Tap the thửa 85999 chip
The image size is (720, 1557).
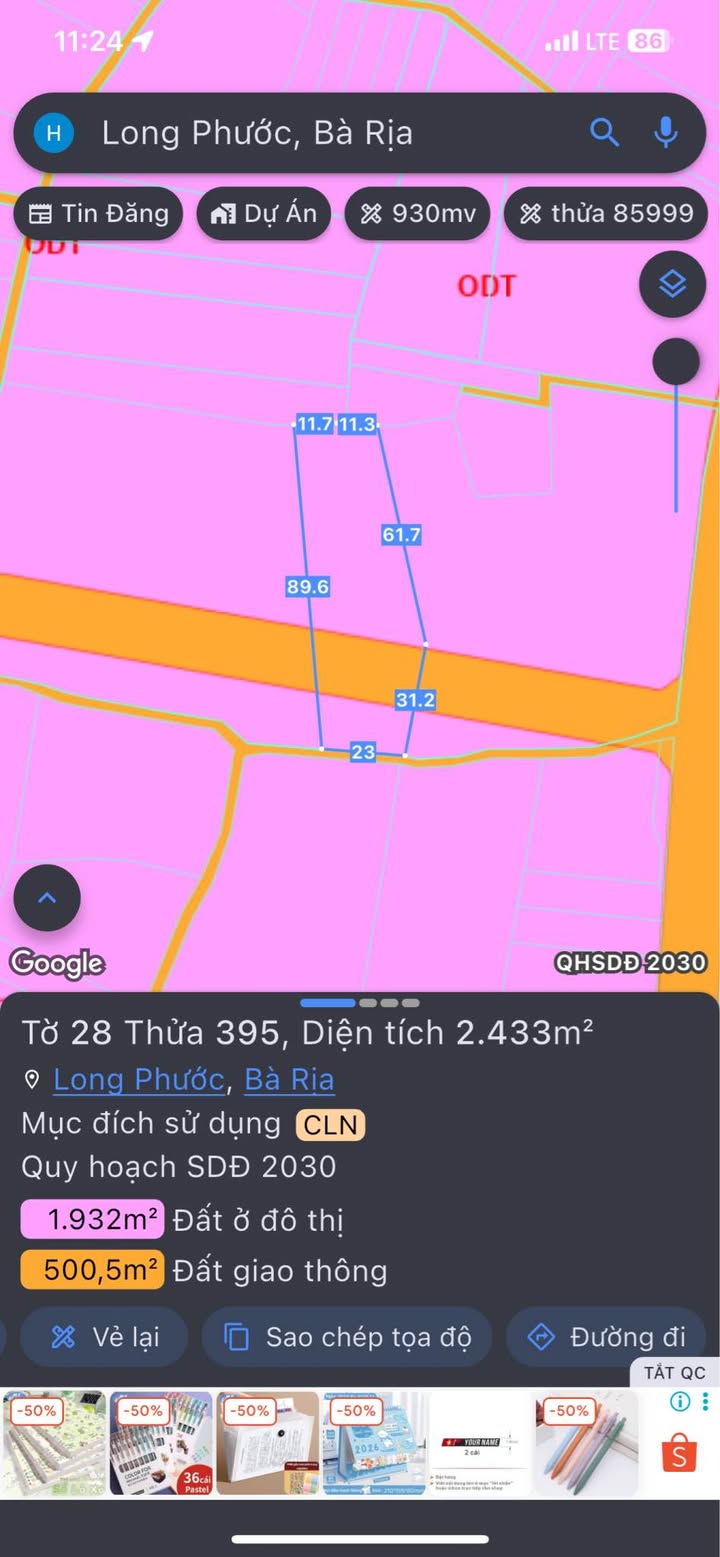point(606,213)
